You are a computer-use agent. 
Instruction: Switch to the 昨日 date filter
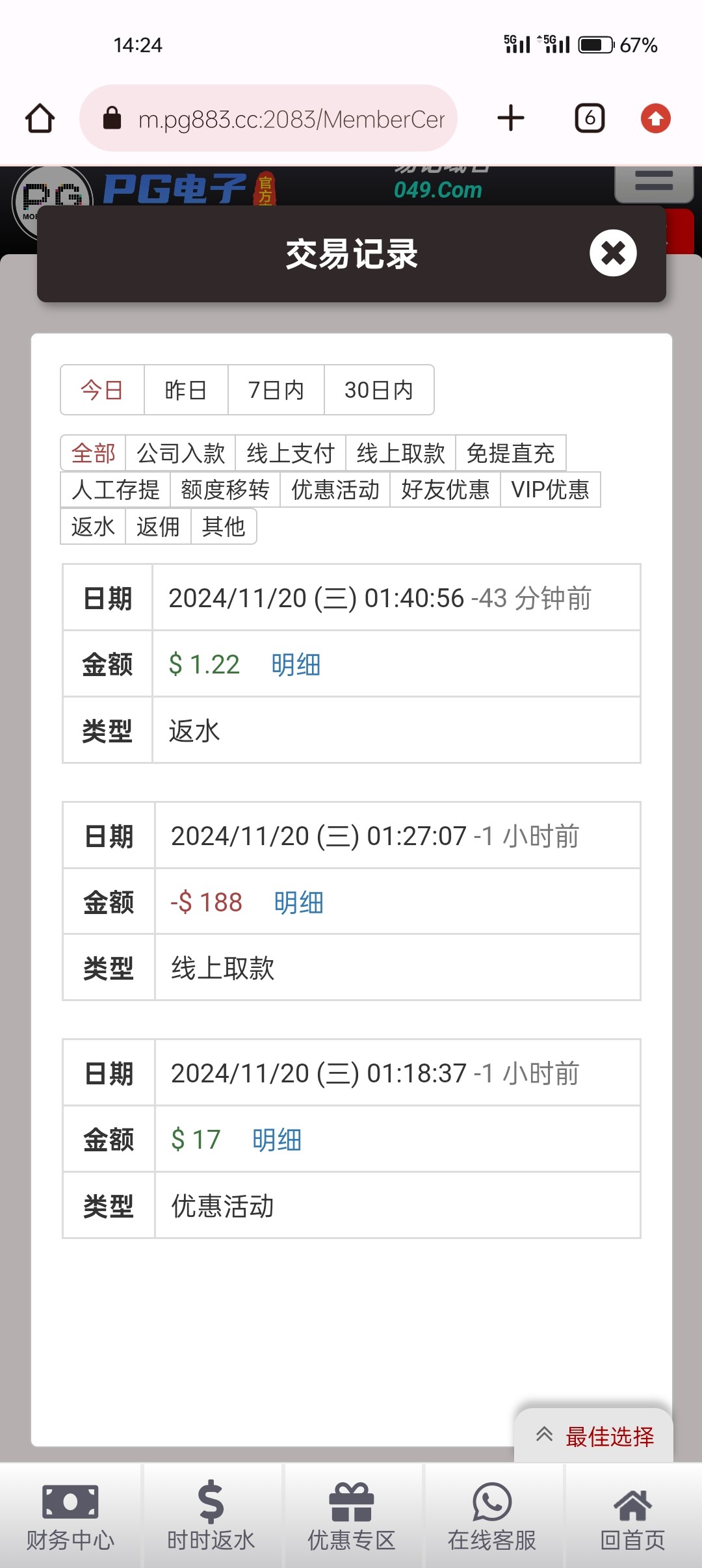pyautogui.click(x=186, y=390)
